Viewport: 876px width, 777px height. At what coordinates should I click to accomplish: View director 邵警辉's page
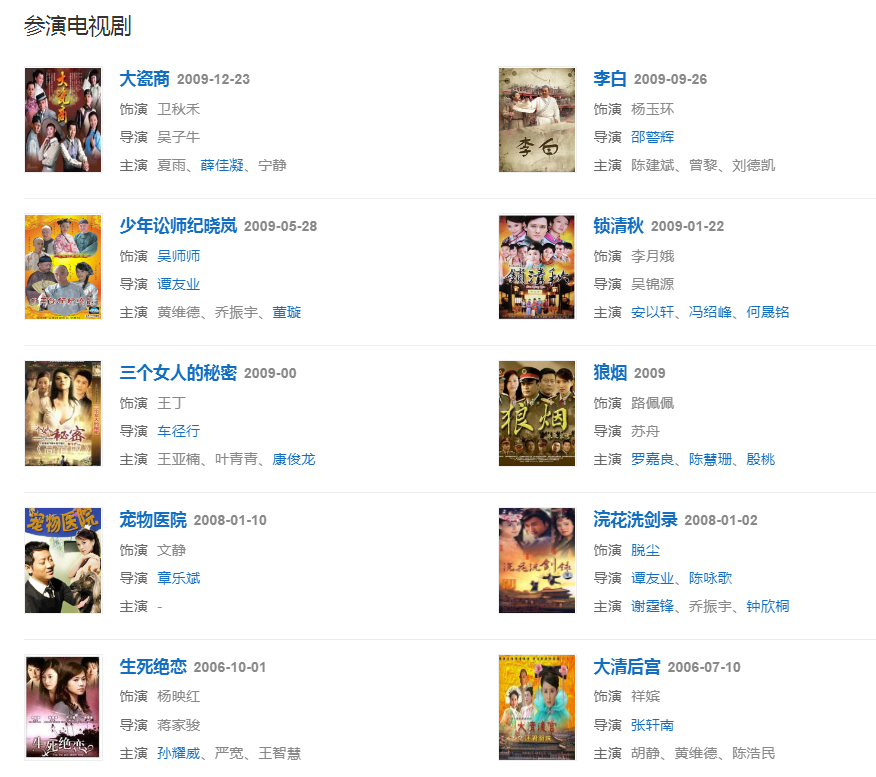652,137
